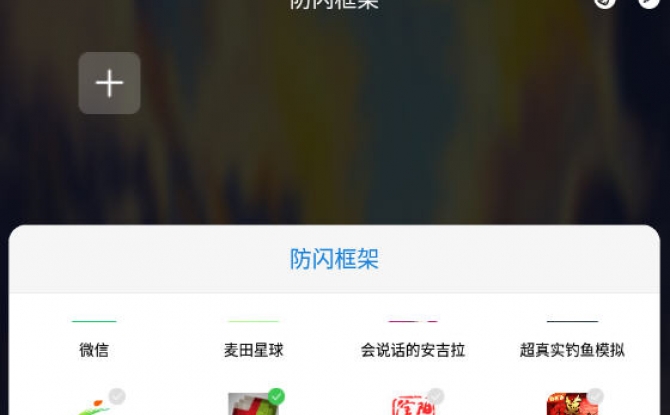Check the app icon below 超真实钓鱼模拟
The image size is (670, 415).
coord(572,403)
